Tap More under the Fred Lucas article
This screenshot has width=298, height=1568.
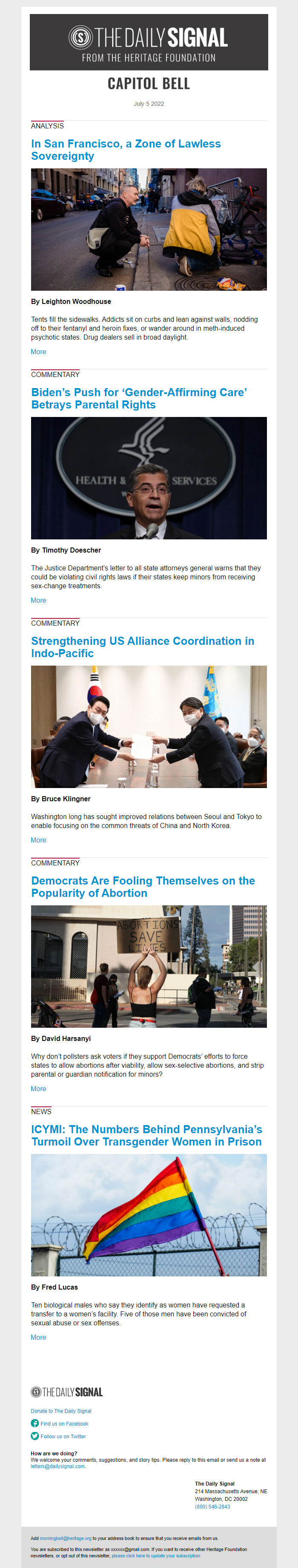38,1337
